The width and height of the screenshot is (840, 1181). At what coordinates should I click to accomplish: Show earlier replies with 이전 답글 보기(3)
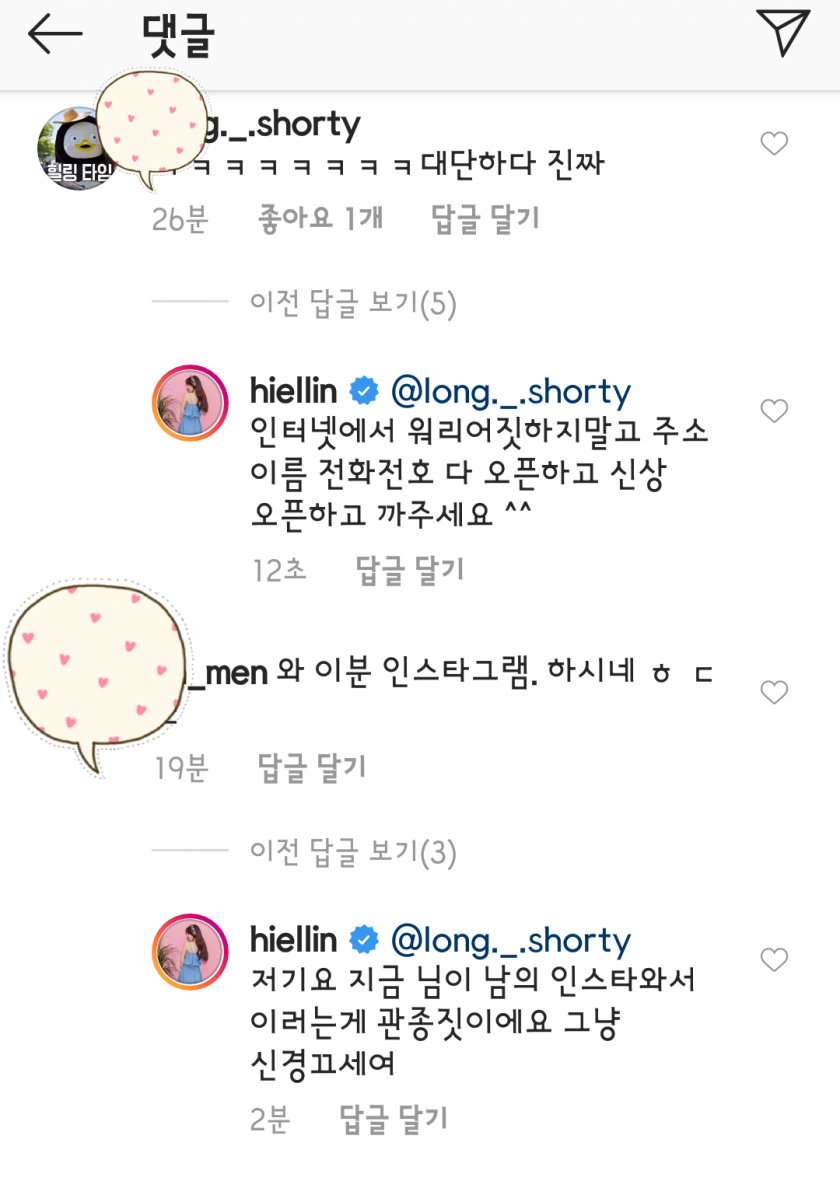pos(353,853)
